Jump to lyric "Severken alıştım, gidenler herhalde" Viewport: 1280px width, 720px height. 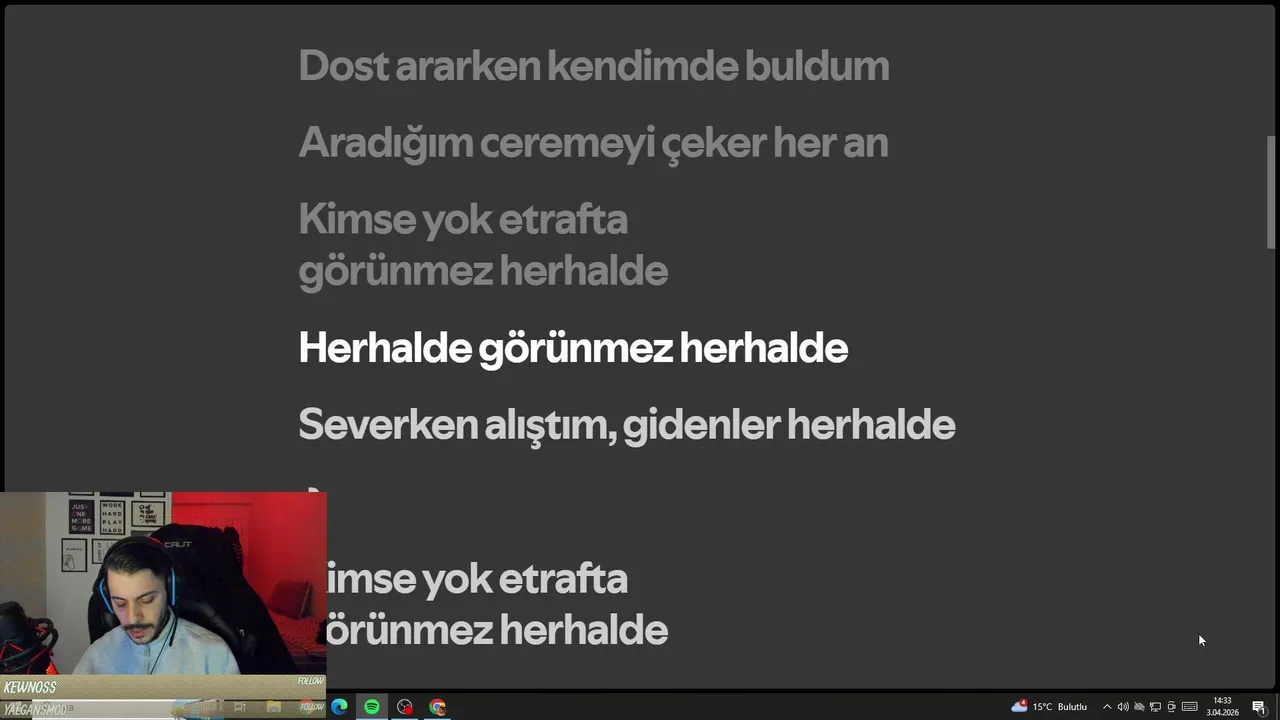coord(626,425)
